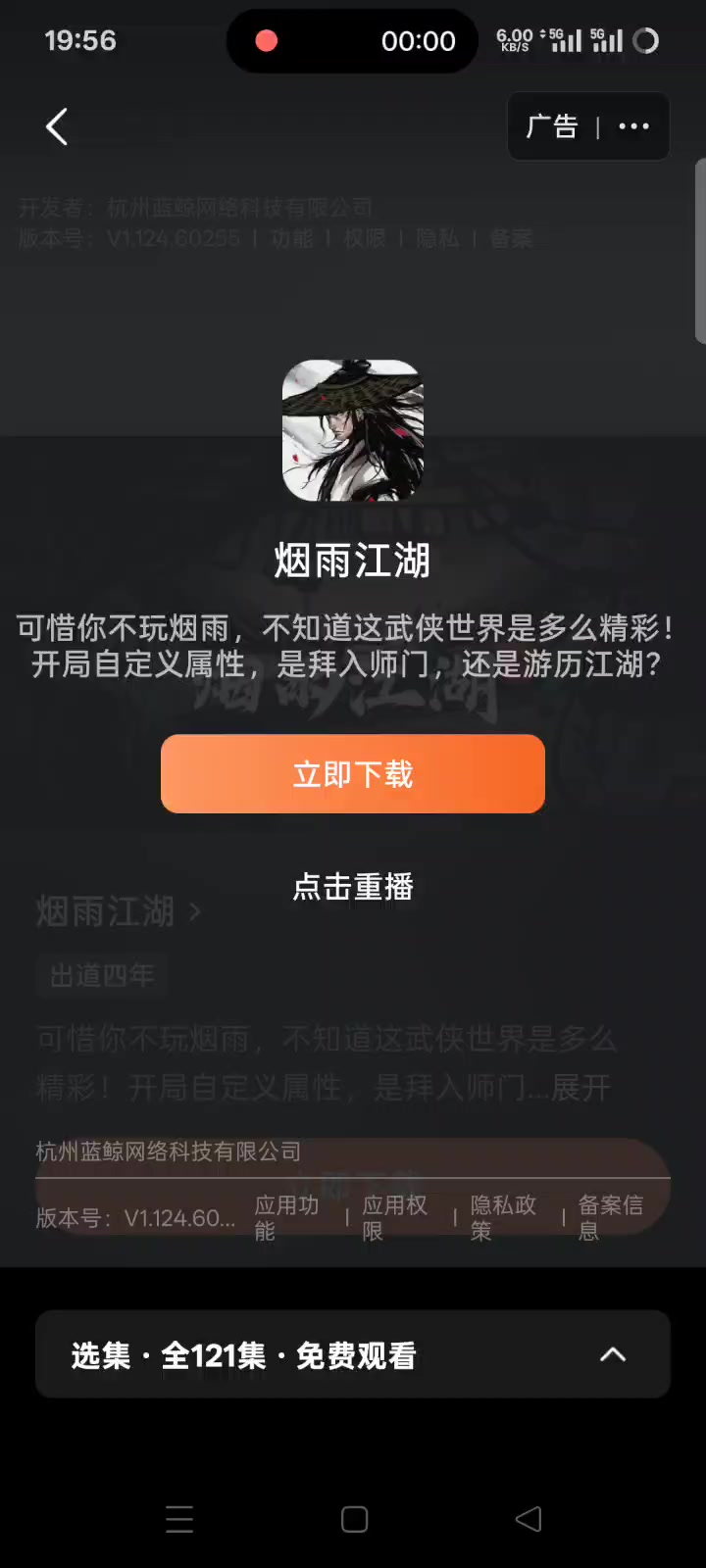This screenshot has width=706, height=1568.
Task: Replay the video via 点击重播
Action: point(353,887)
